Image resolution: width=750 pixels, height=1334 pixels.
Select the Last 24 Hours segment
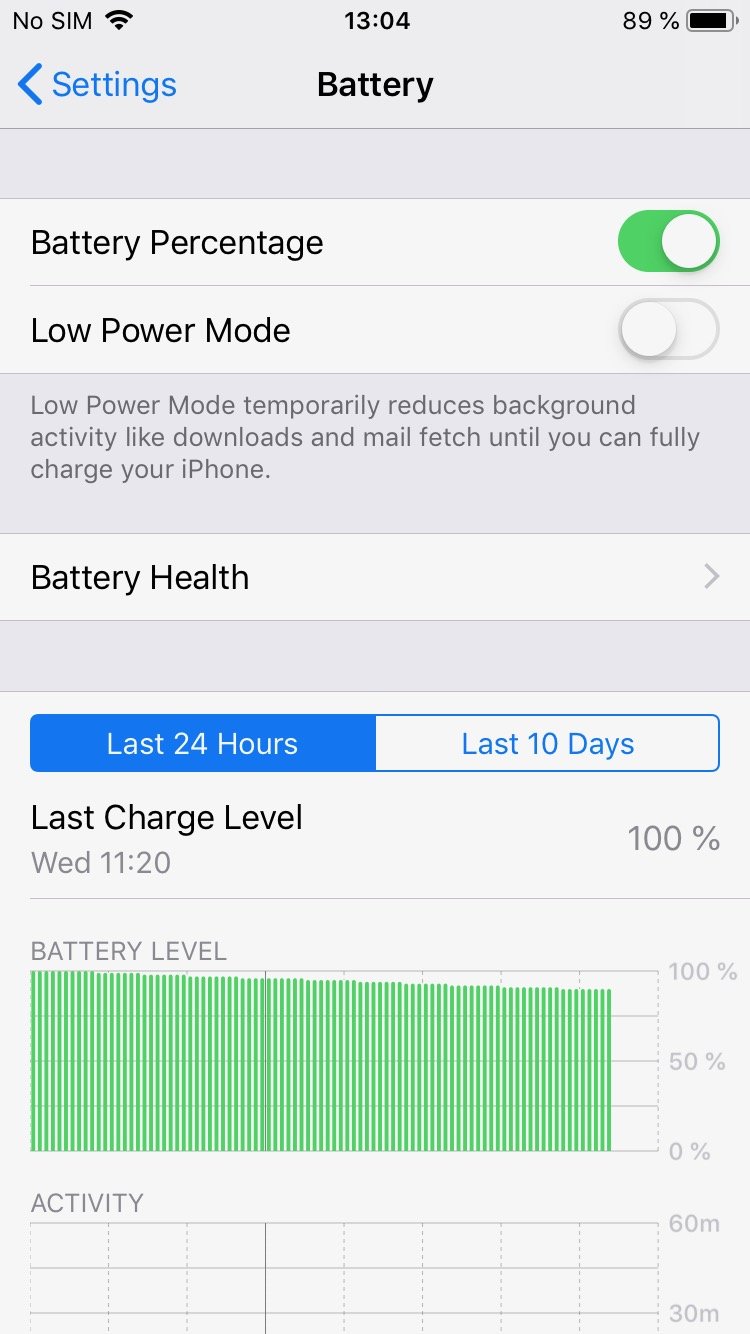click(x=203, y=743)
